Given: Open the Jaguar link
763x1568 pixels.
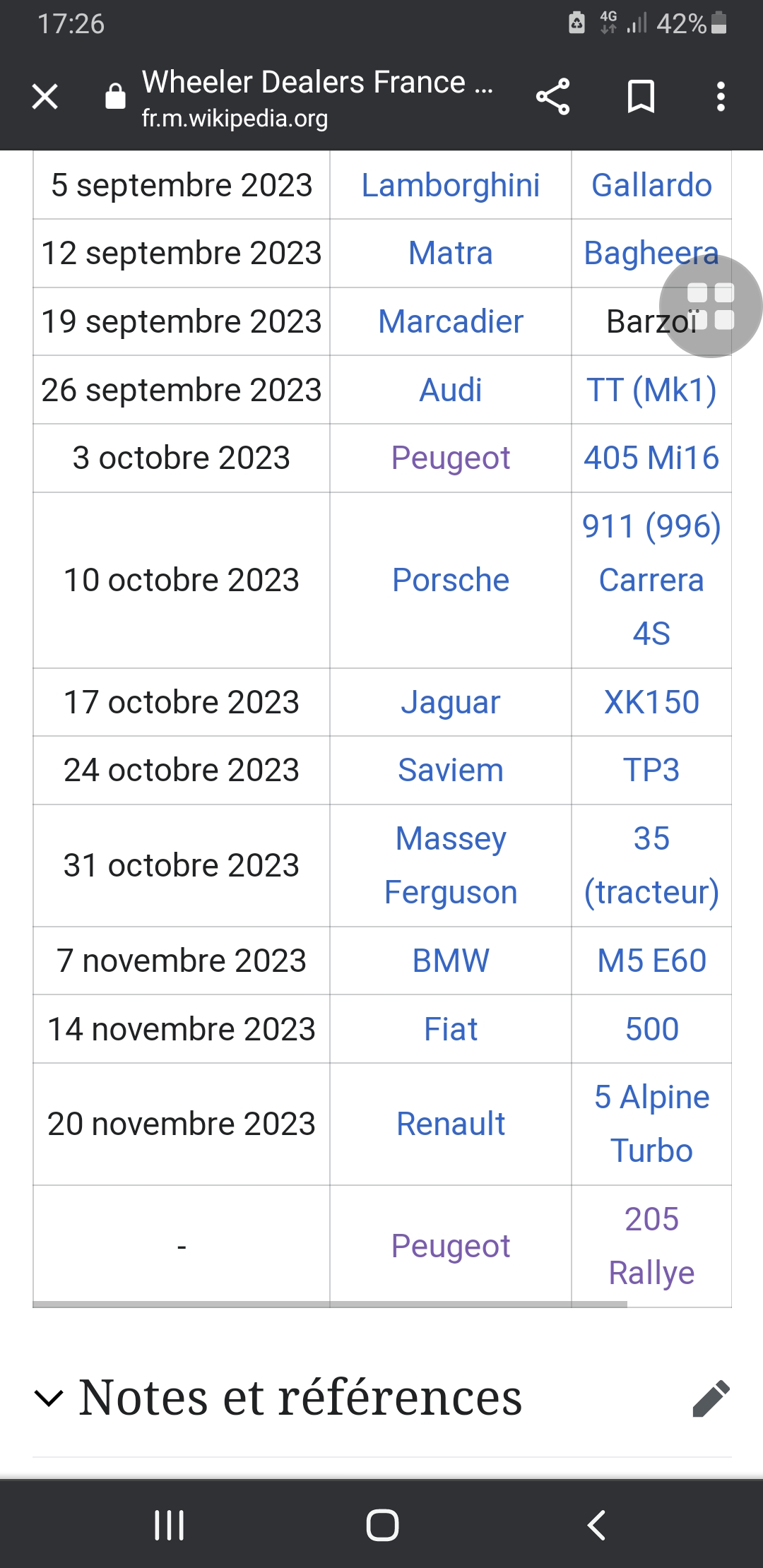Looking at the screenshot, I should coord(451,703).
